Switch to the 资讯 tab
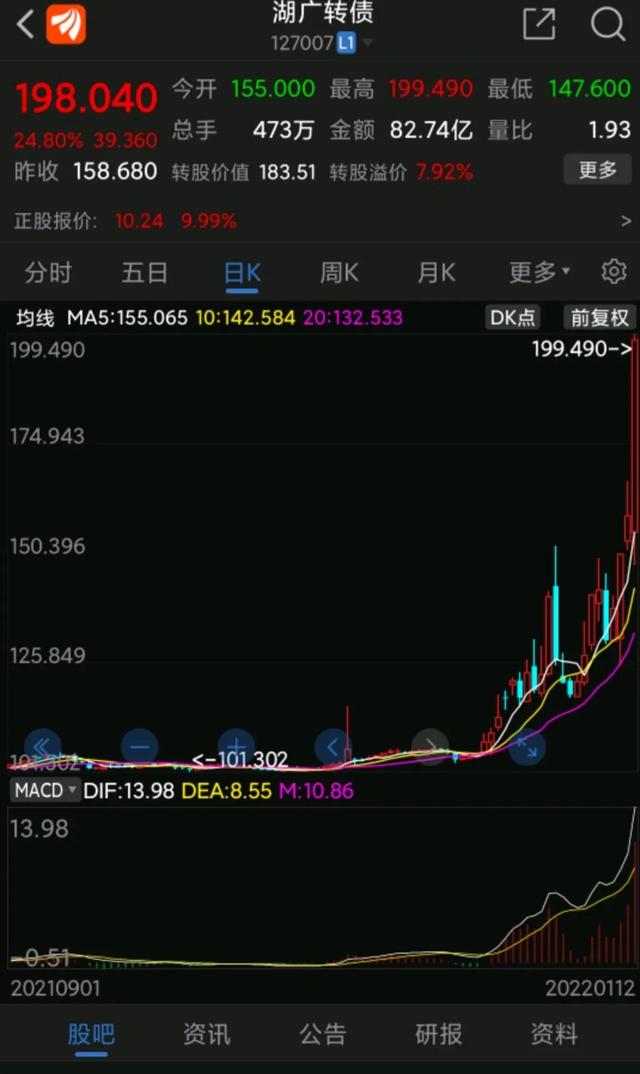 pyautogui.click(x=206, y=1034)
